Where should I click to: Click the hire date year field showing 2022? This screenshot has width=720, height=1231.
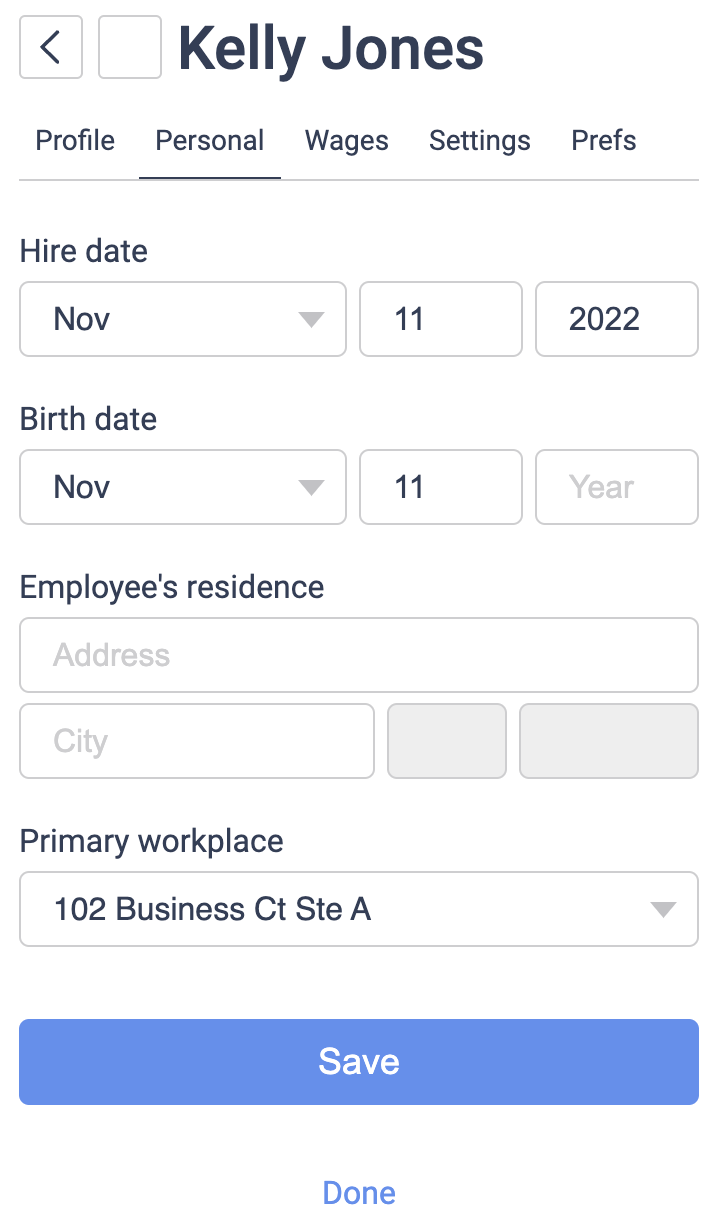click(x=616, y=319)
